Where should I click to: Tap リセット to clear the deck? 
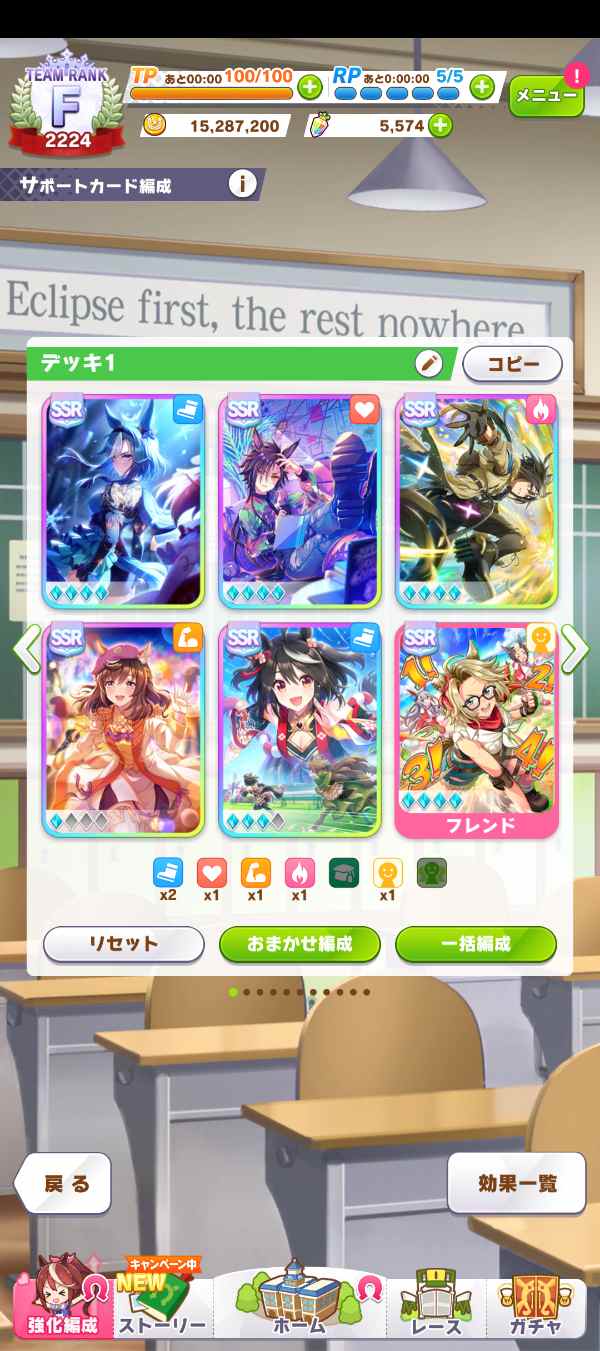(124, 943)
